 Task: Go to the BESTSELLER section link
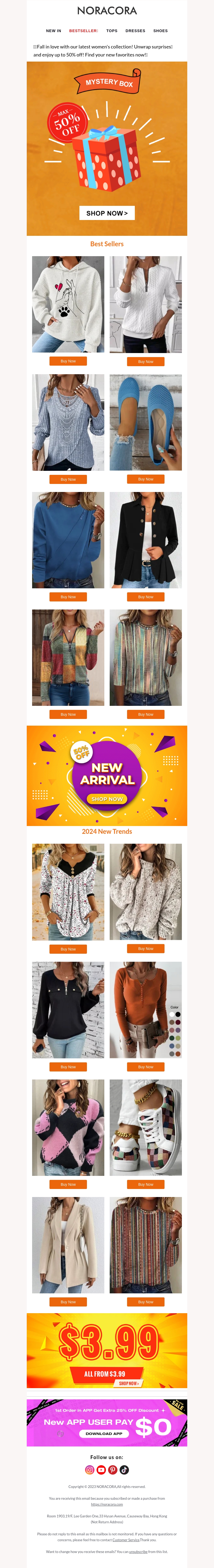(x=83, y=31)
